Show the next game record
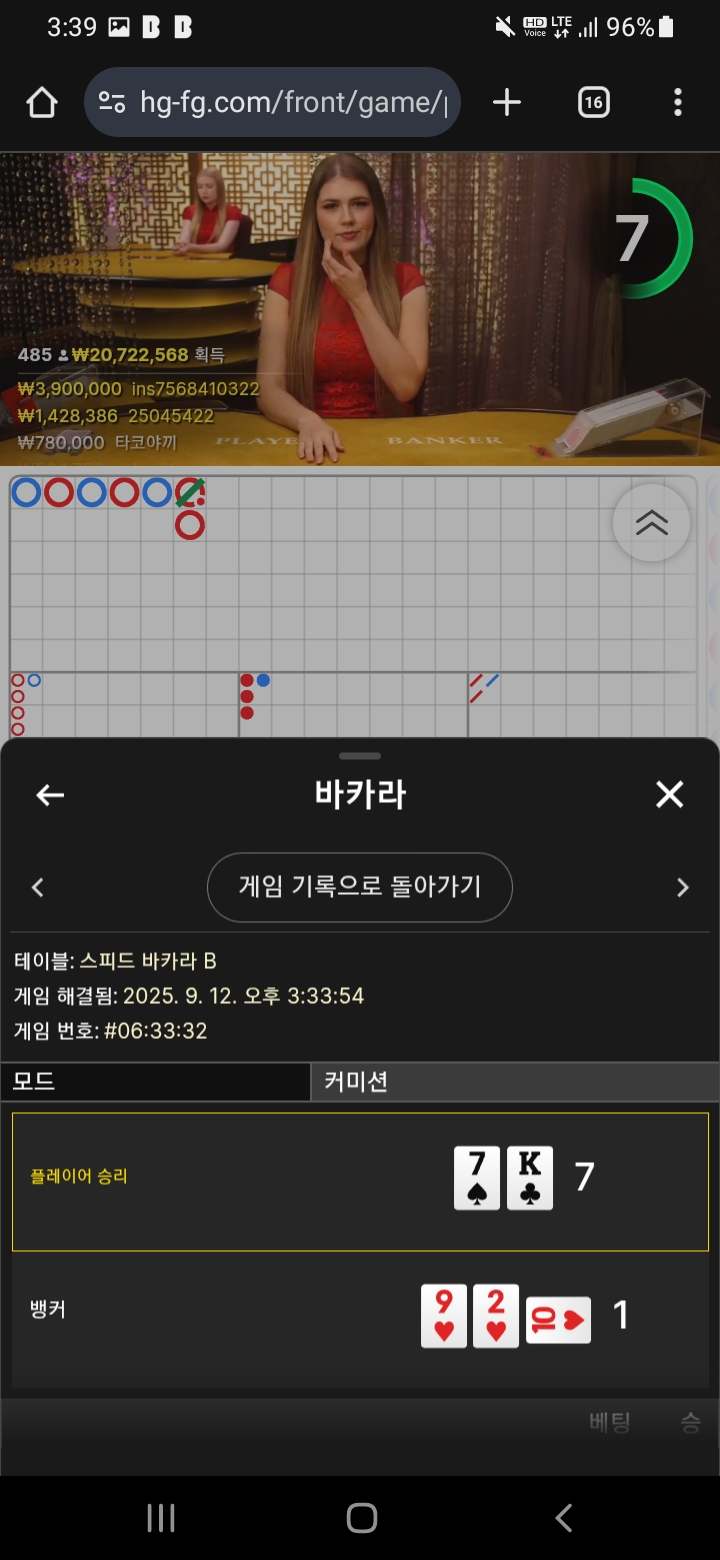The height and width of the screenshot is (1560, 720). (682, 887)
